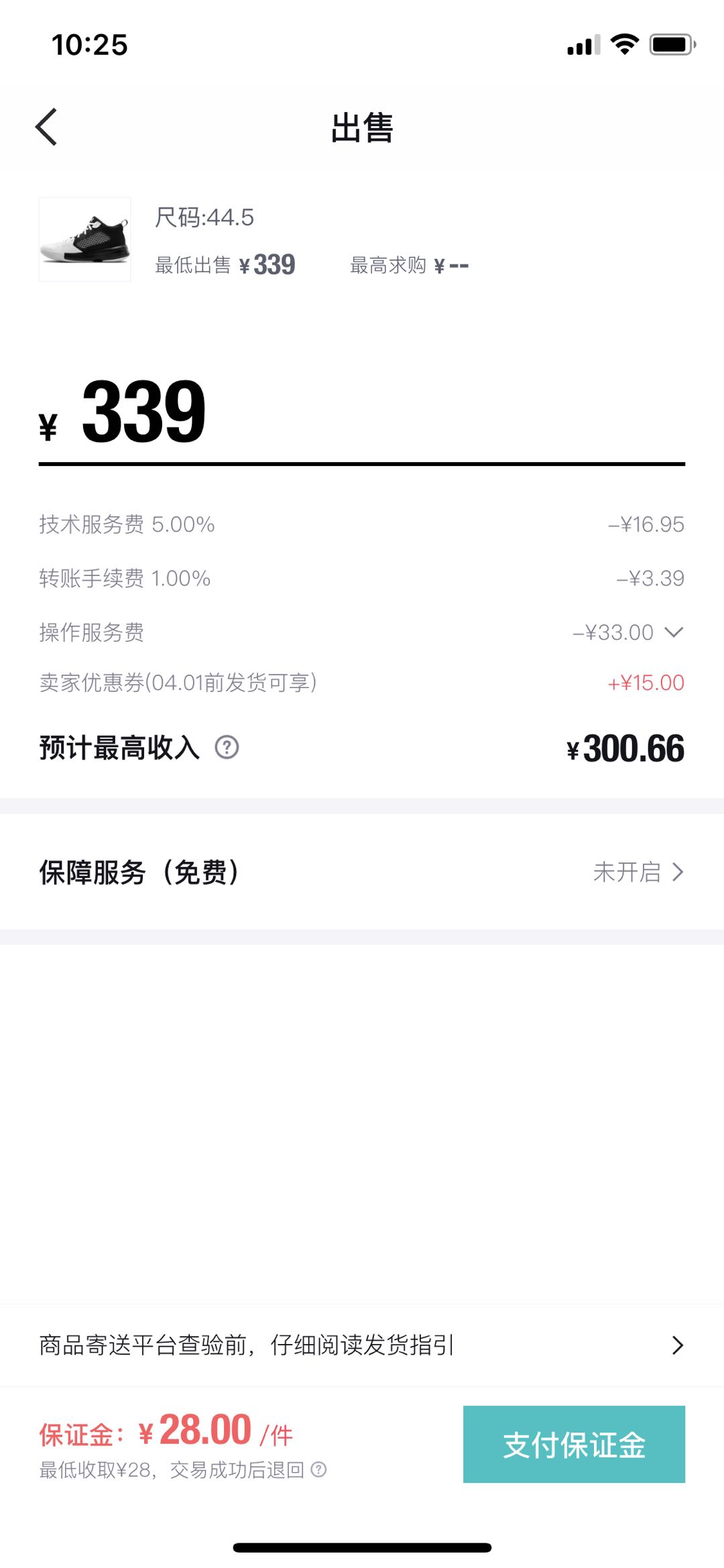724x1568 pixels.
Task: Tap the home indicator bar at bottom
Action: (x=362, y=1545)
